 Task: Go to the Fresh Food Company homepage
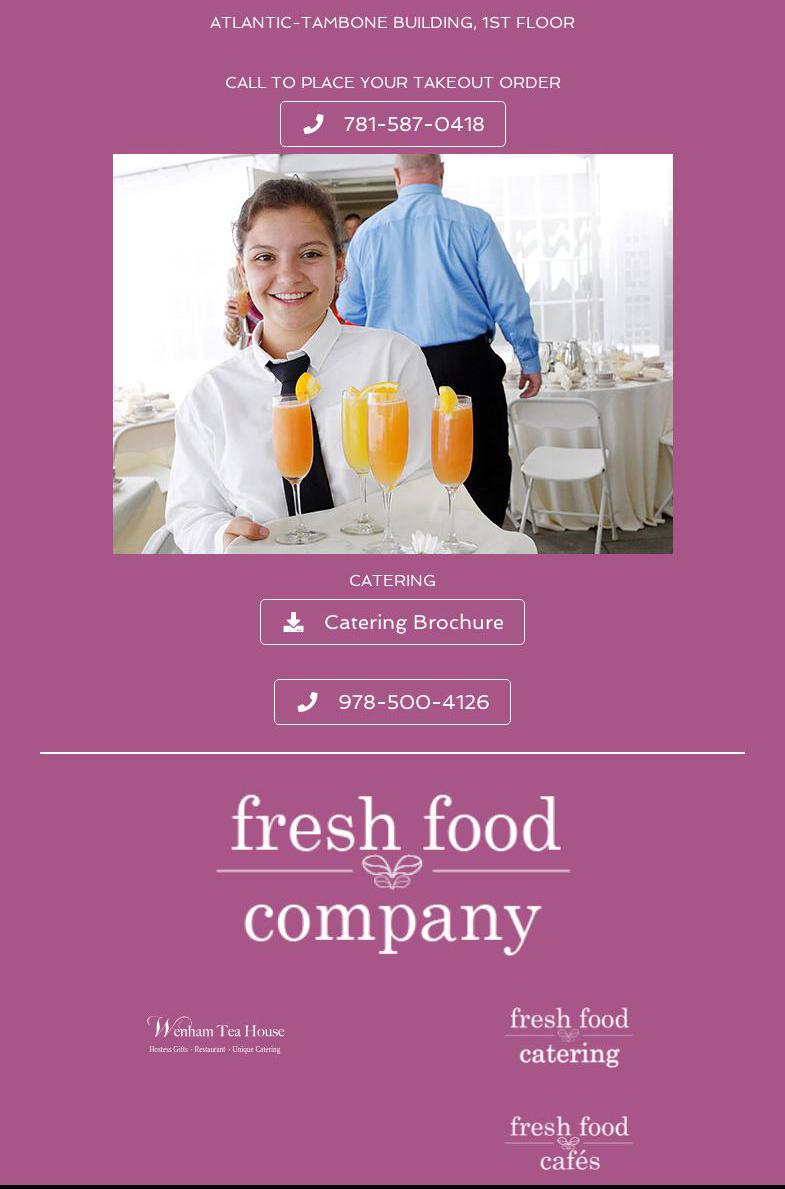(x=393, y=873)
